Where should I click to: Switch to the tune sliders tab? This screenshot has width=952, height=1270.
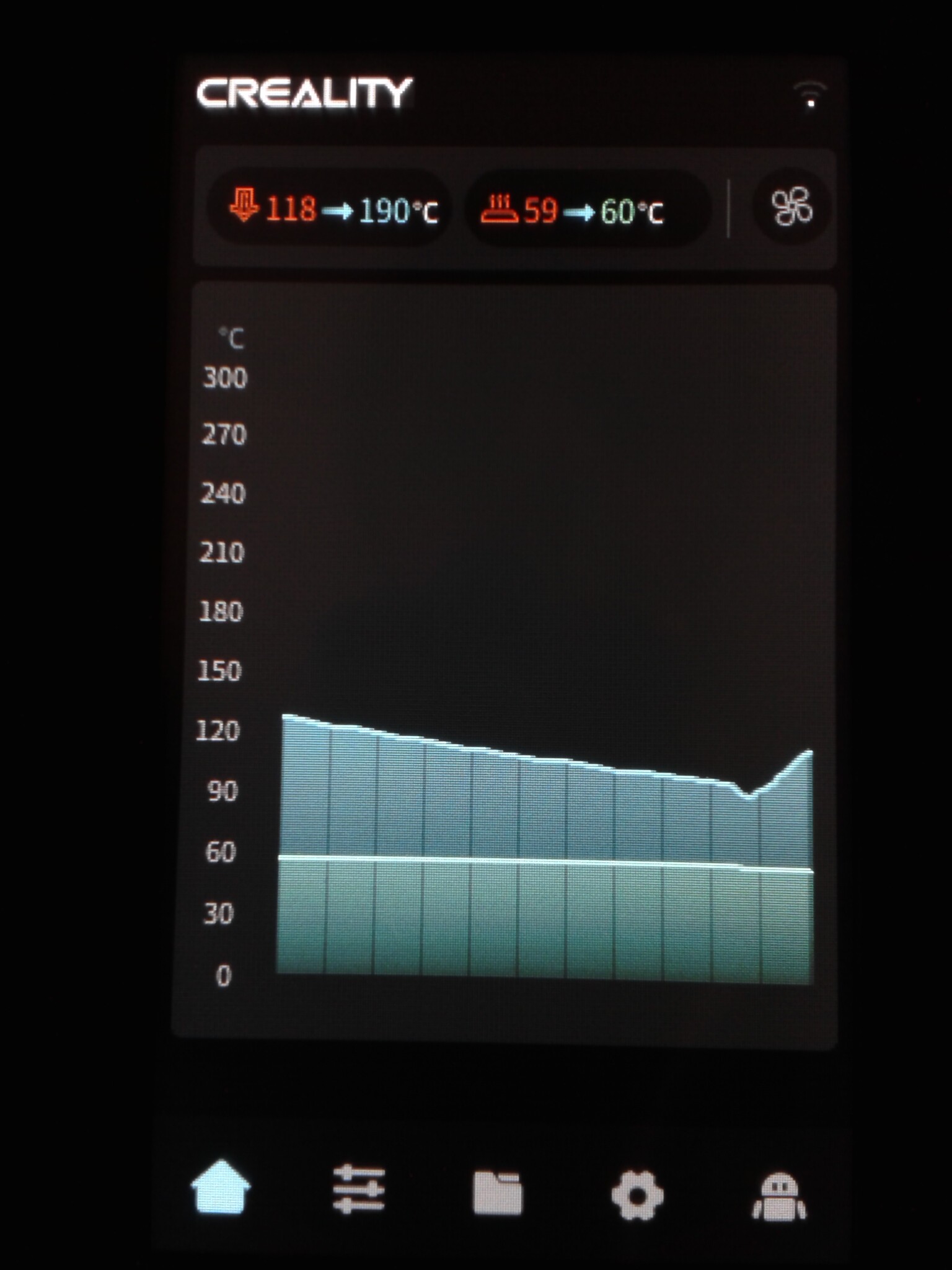(x=359, y=1189)
